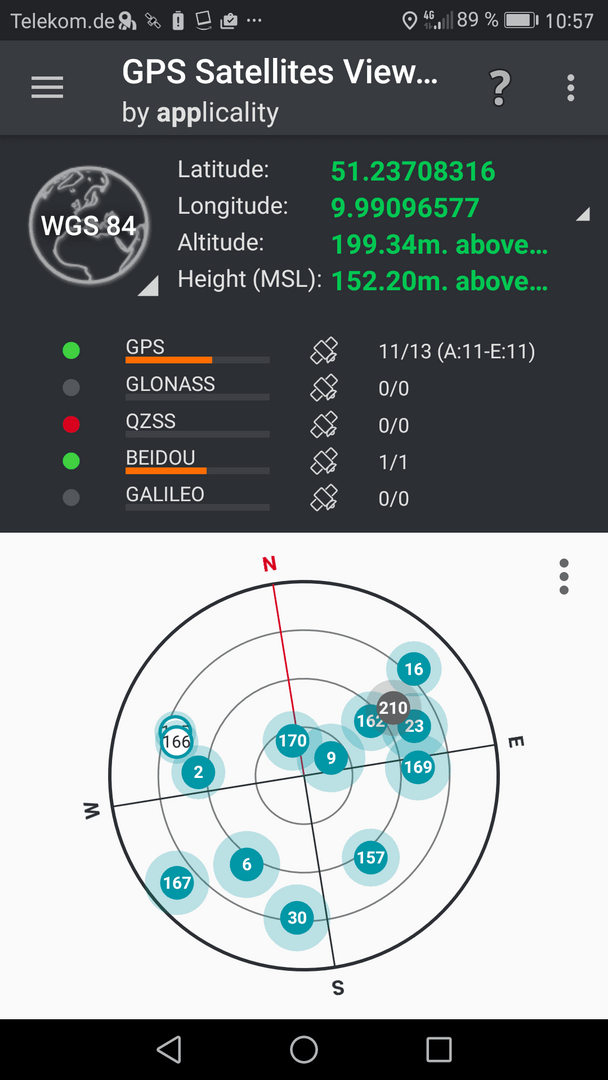Open the help question mark
The image size is (608, 1080).
point(500,88)
